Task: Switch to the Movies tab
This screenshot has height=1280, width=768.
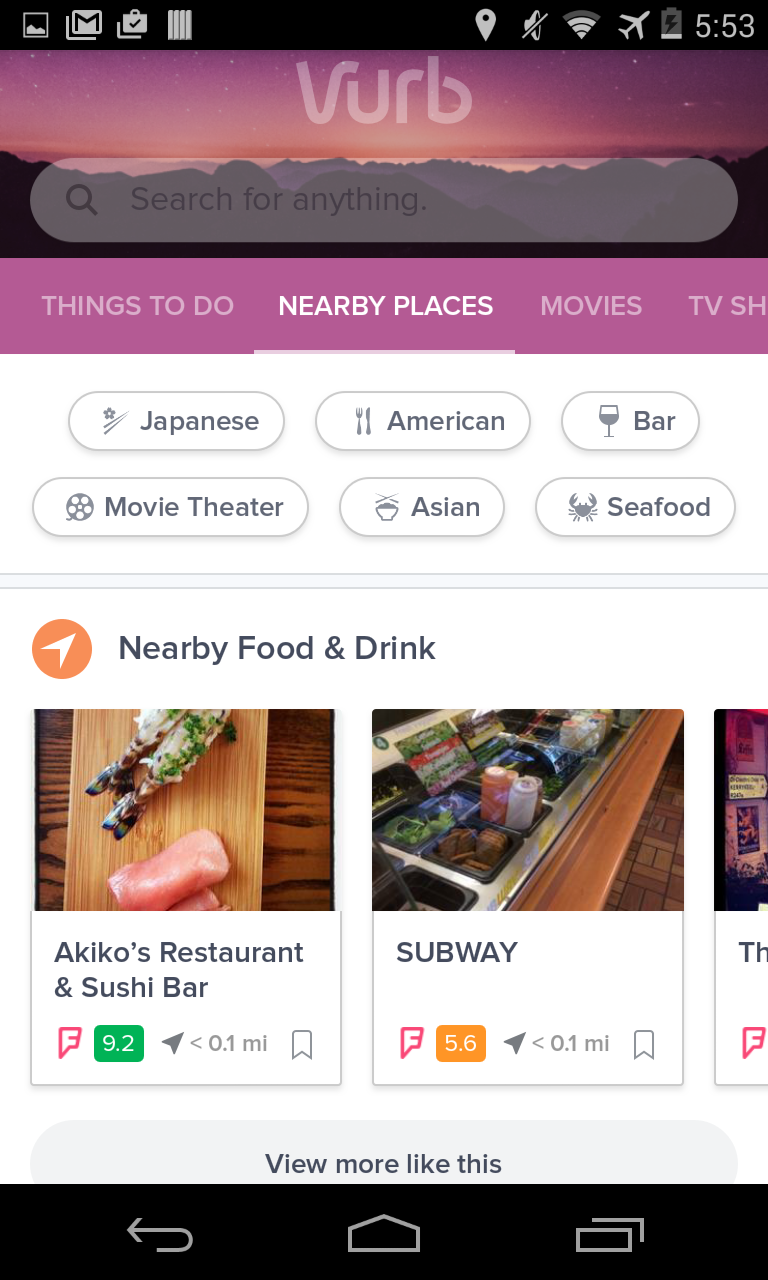Action: point(591,306)
